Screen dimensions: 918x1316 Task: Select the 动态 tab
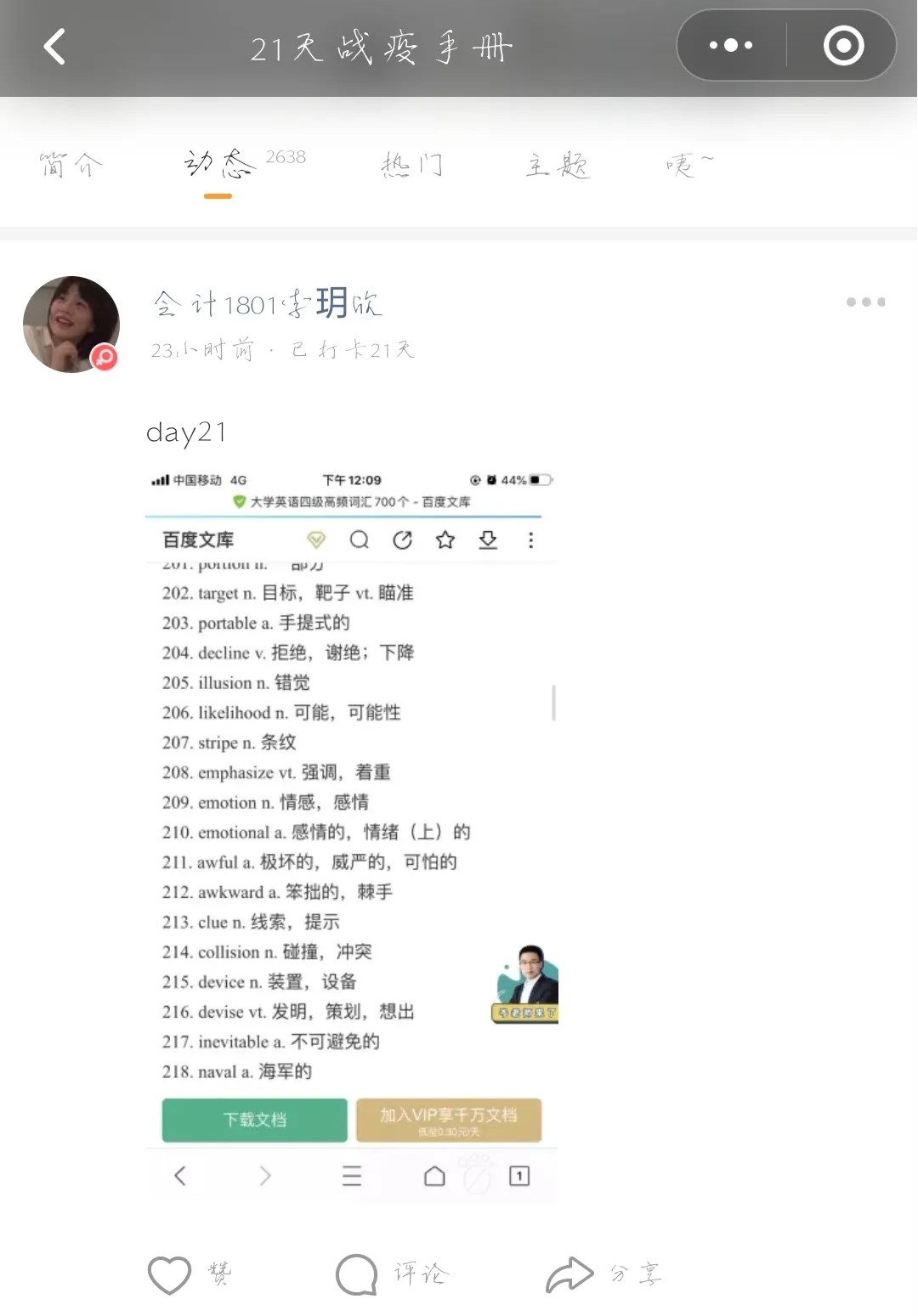click(219, 164)
